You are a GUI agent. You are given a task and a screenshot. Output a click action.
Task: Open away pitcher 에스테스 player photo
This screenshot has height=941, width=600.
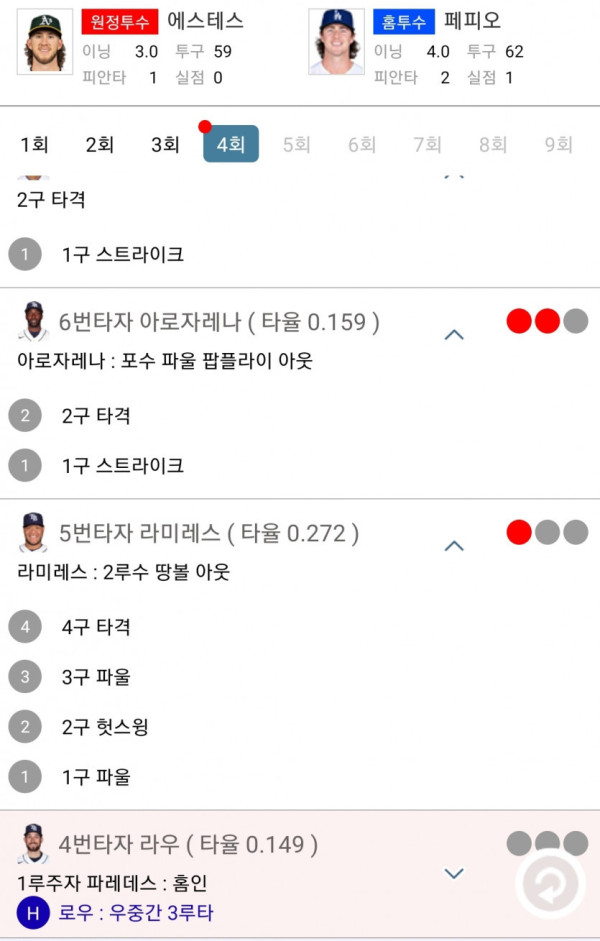click(x=45, y=42)
